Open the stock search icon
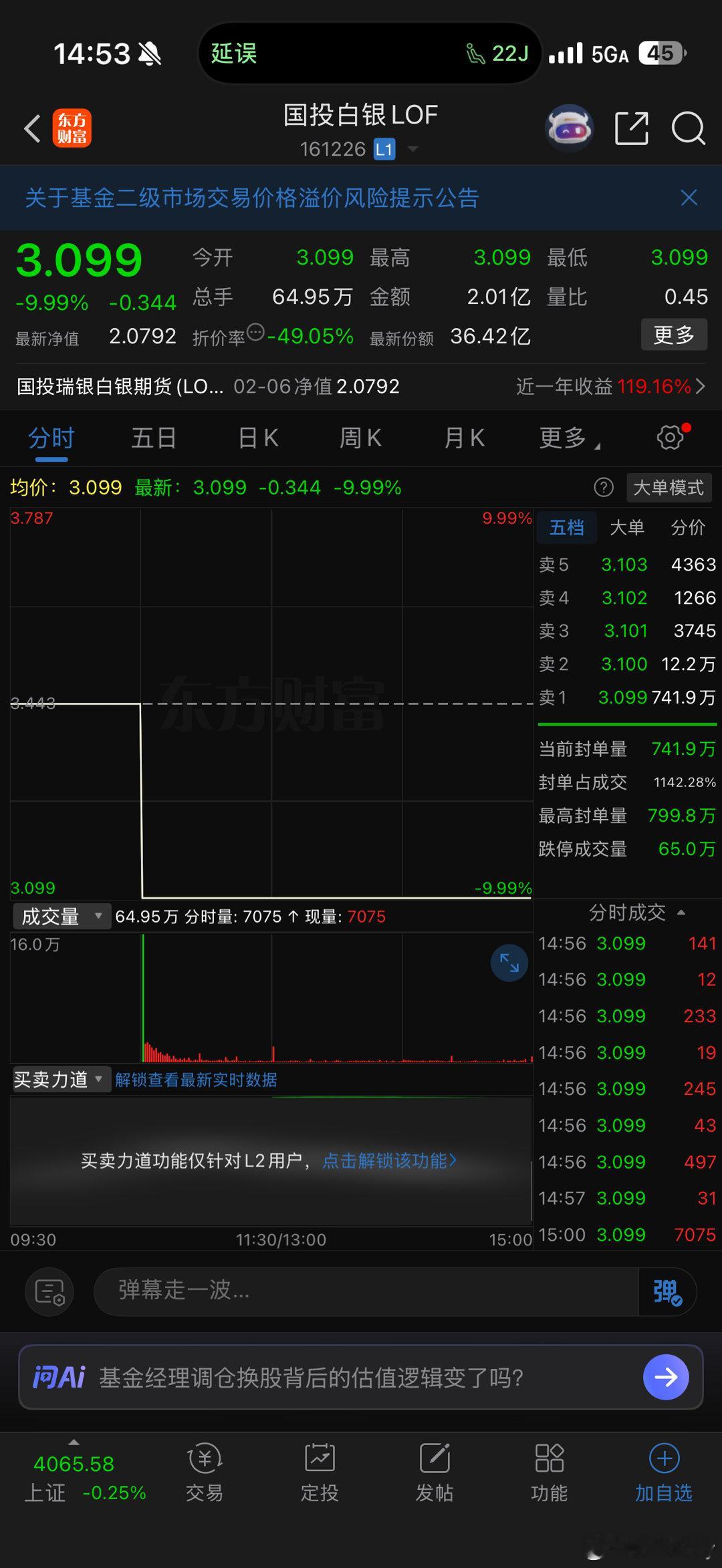 pos(689,128)
